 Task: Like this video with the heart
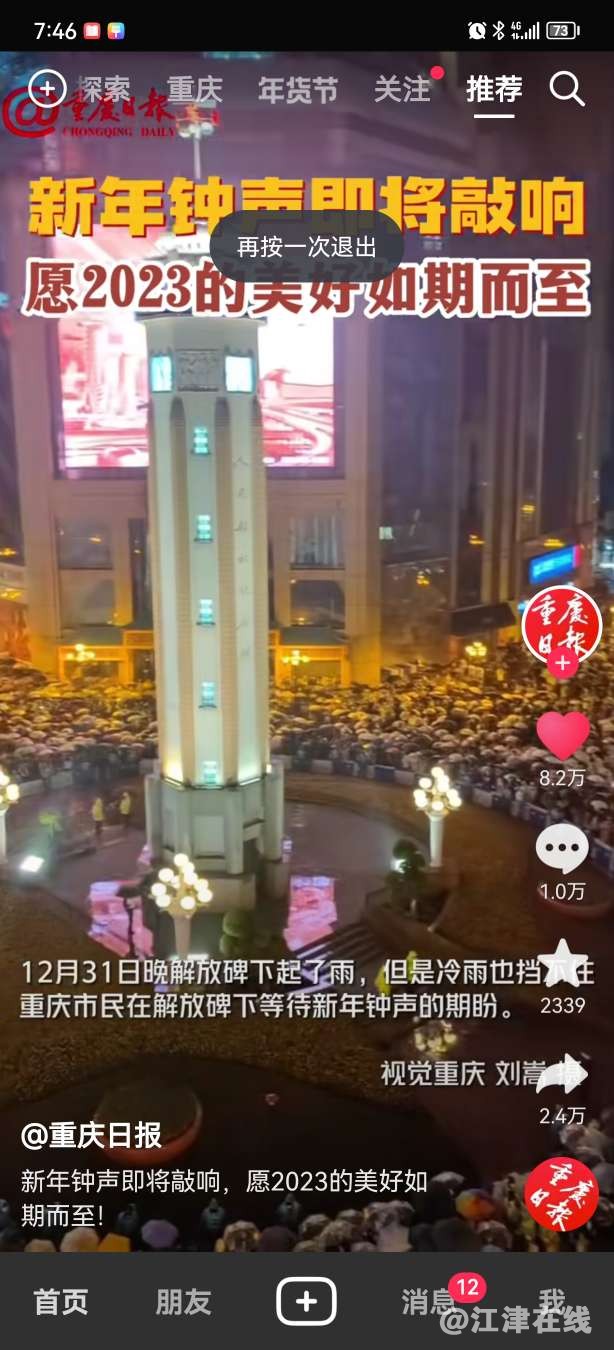(562, 737)
